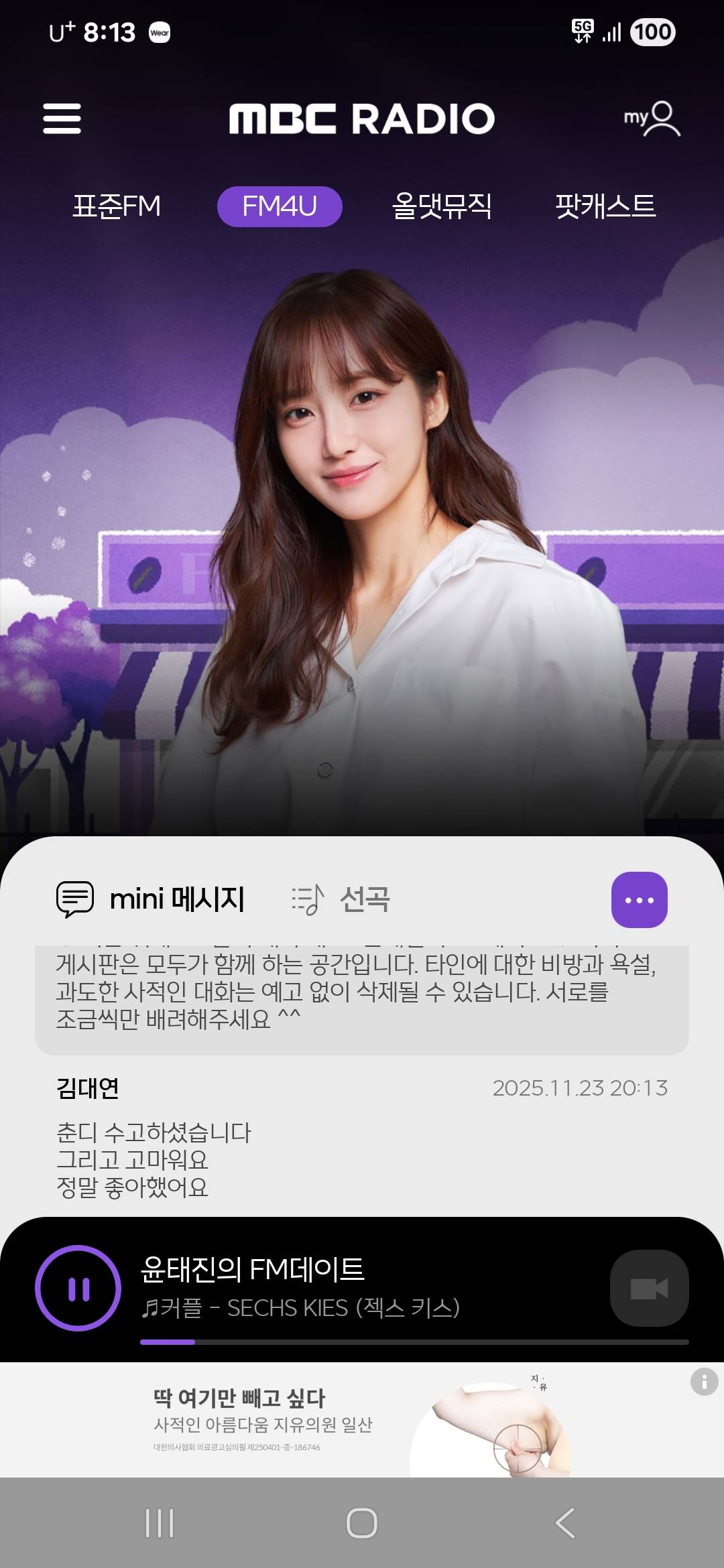This screenshot has width=724, height=1568.
Task: Open the my profile page
Action: pyautogui.click(x=652, y=119)
